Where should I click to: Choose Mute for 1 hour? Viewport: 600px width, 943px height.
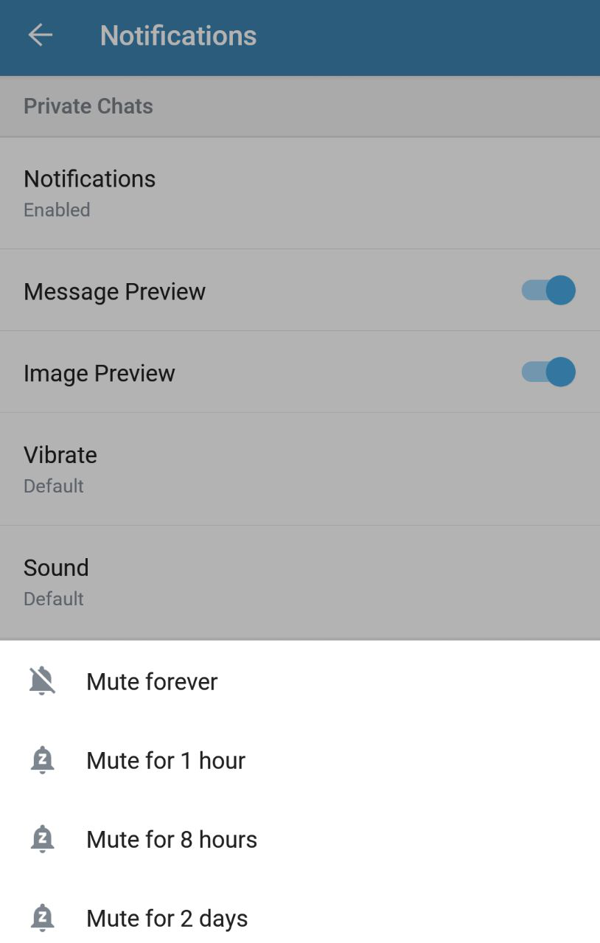point(166,761)
